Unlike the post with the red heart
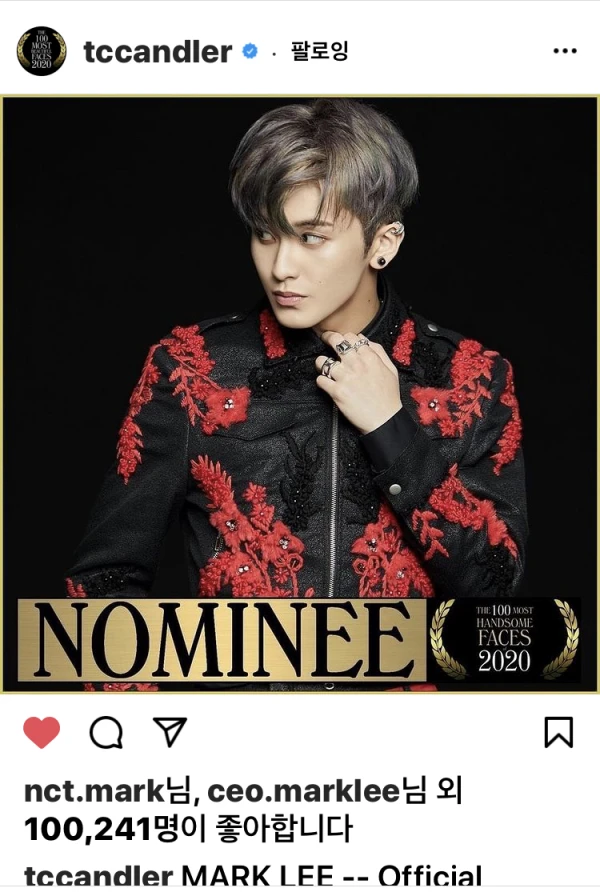Image resolution: width=600 pixels, height=892 pixels. 42,733
